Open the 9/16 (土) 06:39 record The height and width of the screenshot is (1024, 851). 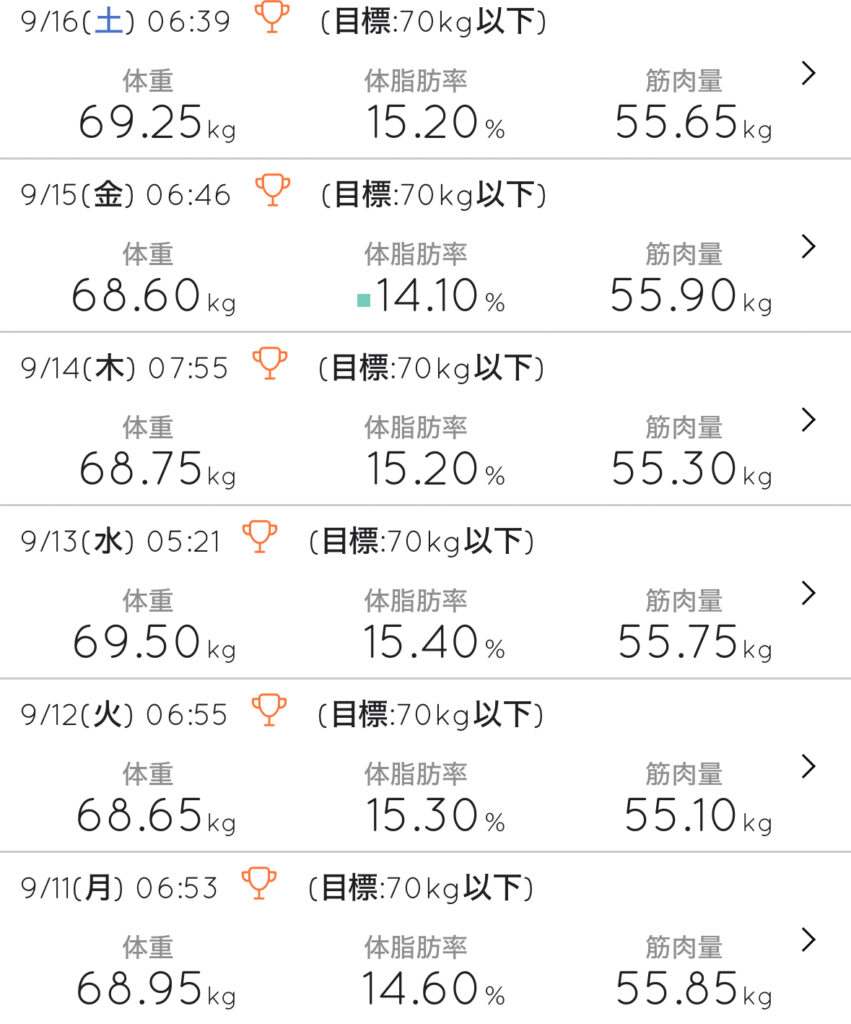pos(810,74)
